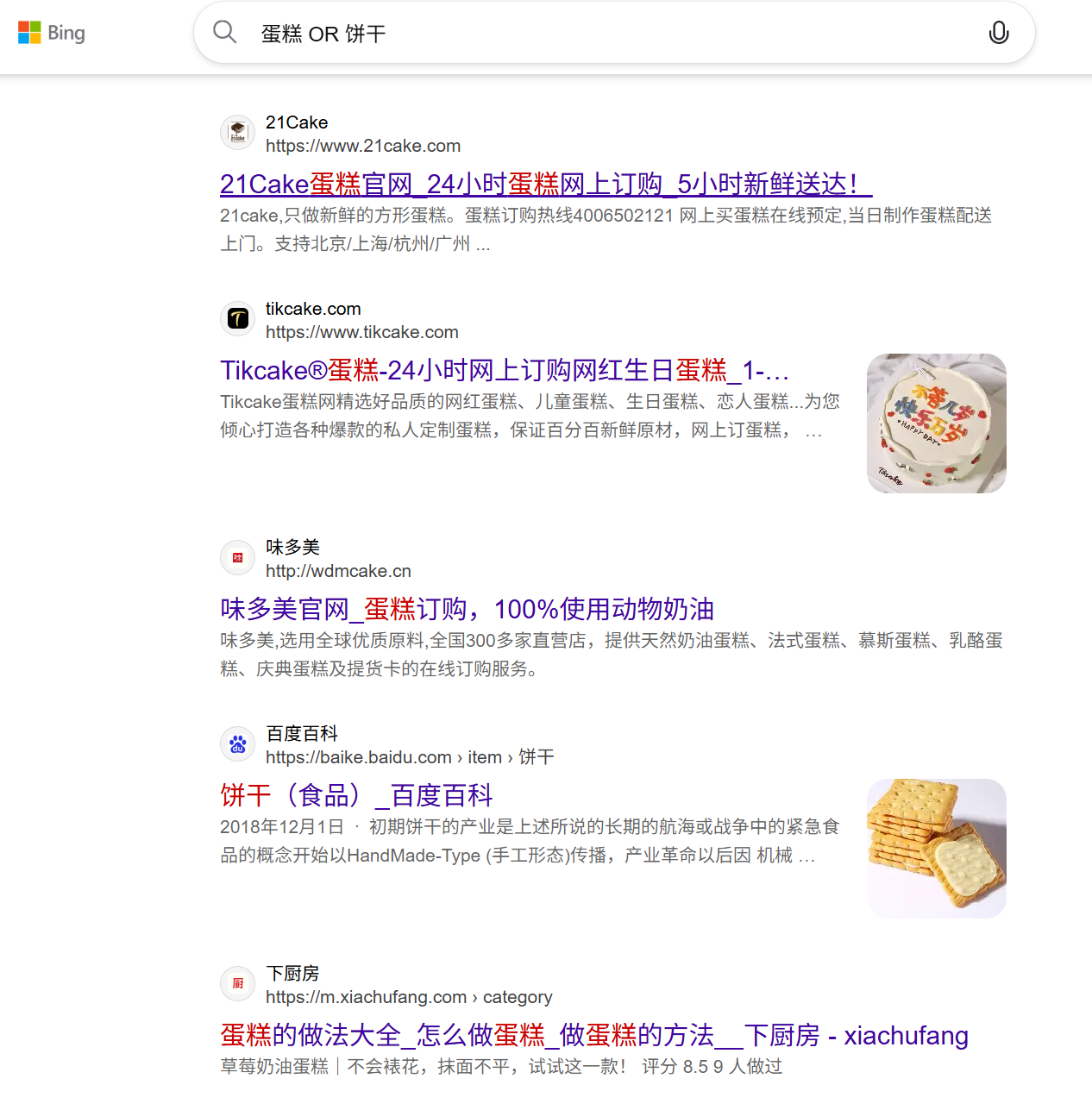Open the 蛋糕的做法大全 下厨房 result title
The width and height of the screenshot is (1092, 1110).
(593, 1035)
